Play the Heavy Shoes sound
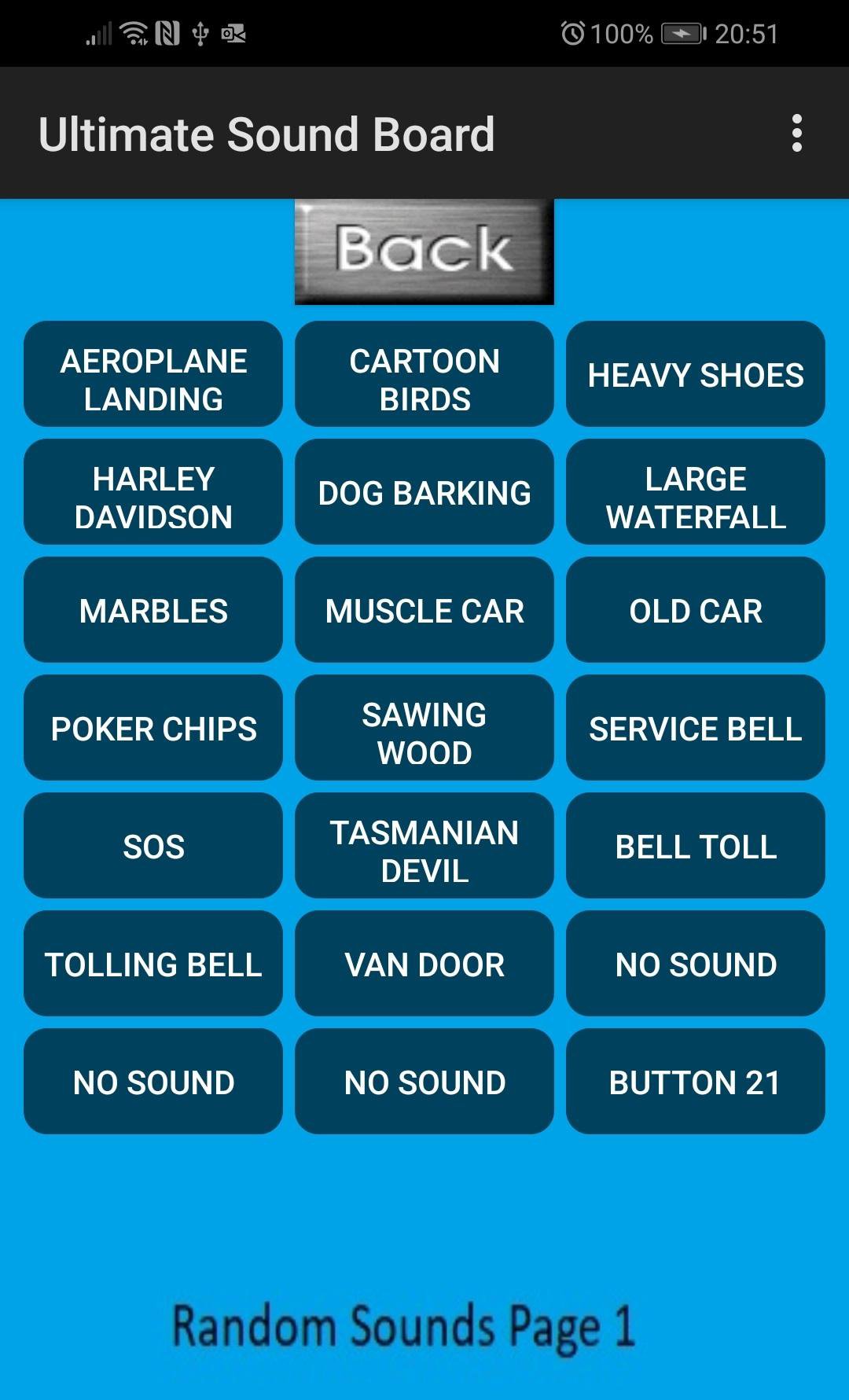 click(x=696, y=374)
